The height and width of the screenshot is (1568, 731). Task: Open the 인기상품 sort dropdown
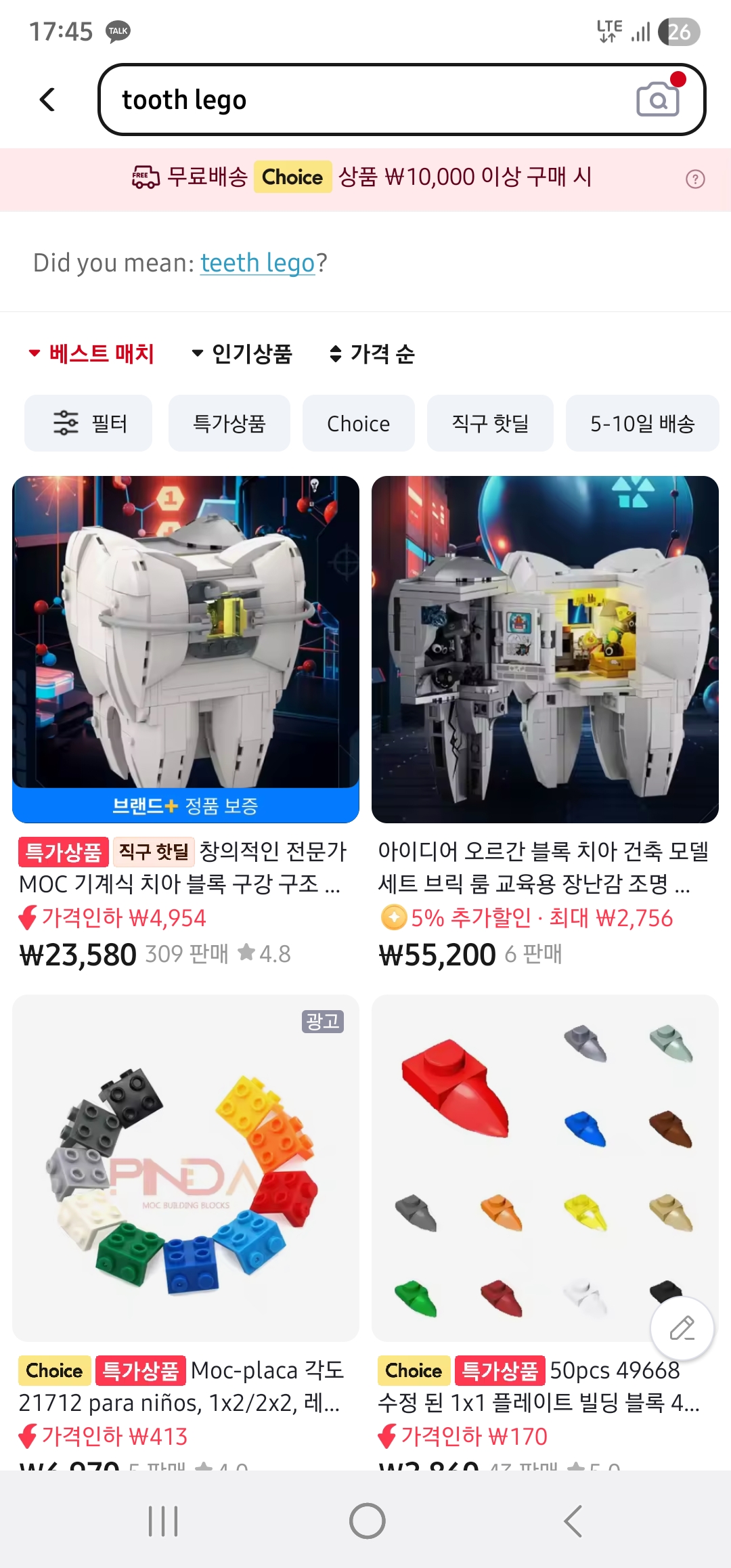[242, 353]
